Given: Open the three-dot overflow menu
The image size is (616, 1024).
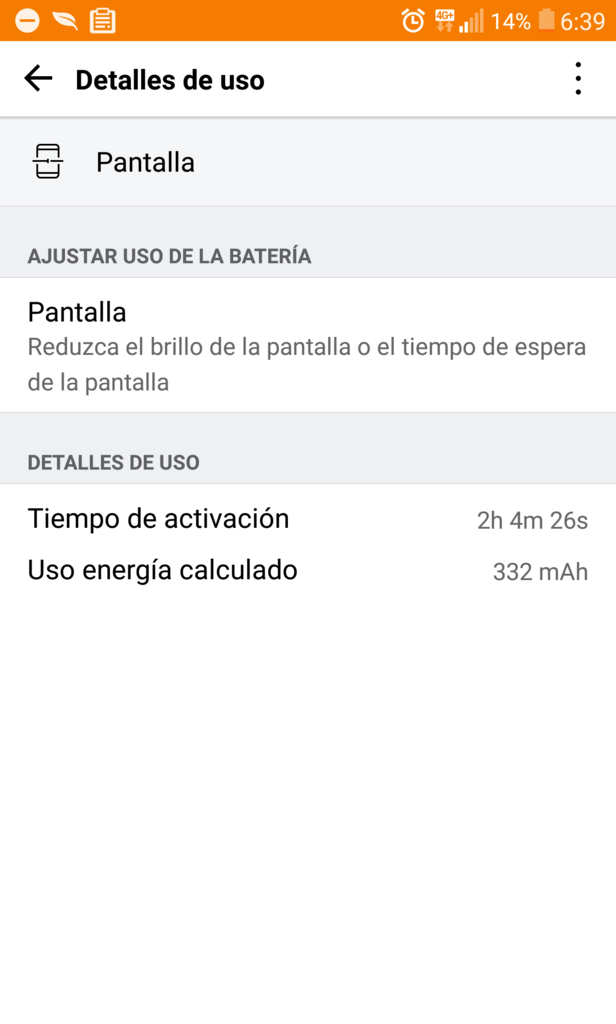Looking at the screenshot, I should [x=577, y=79].
